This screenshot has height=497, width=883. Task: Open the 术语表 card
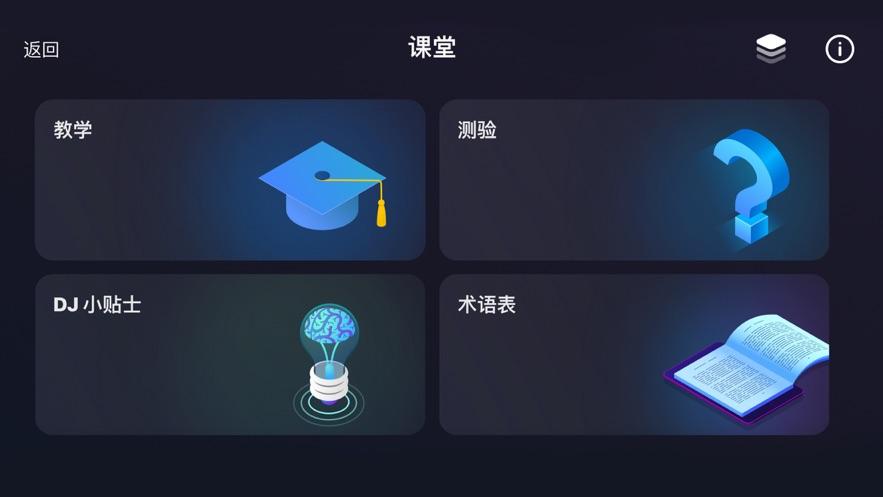[634, 355]
